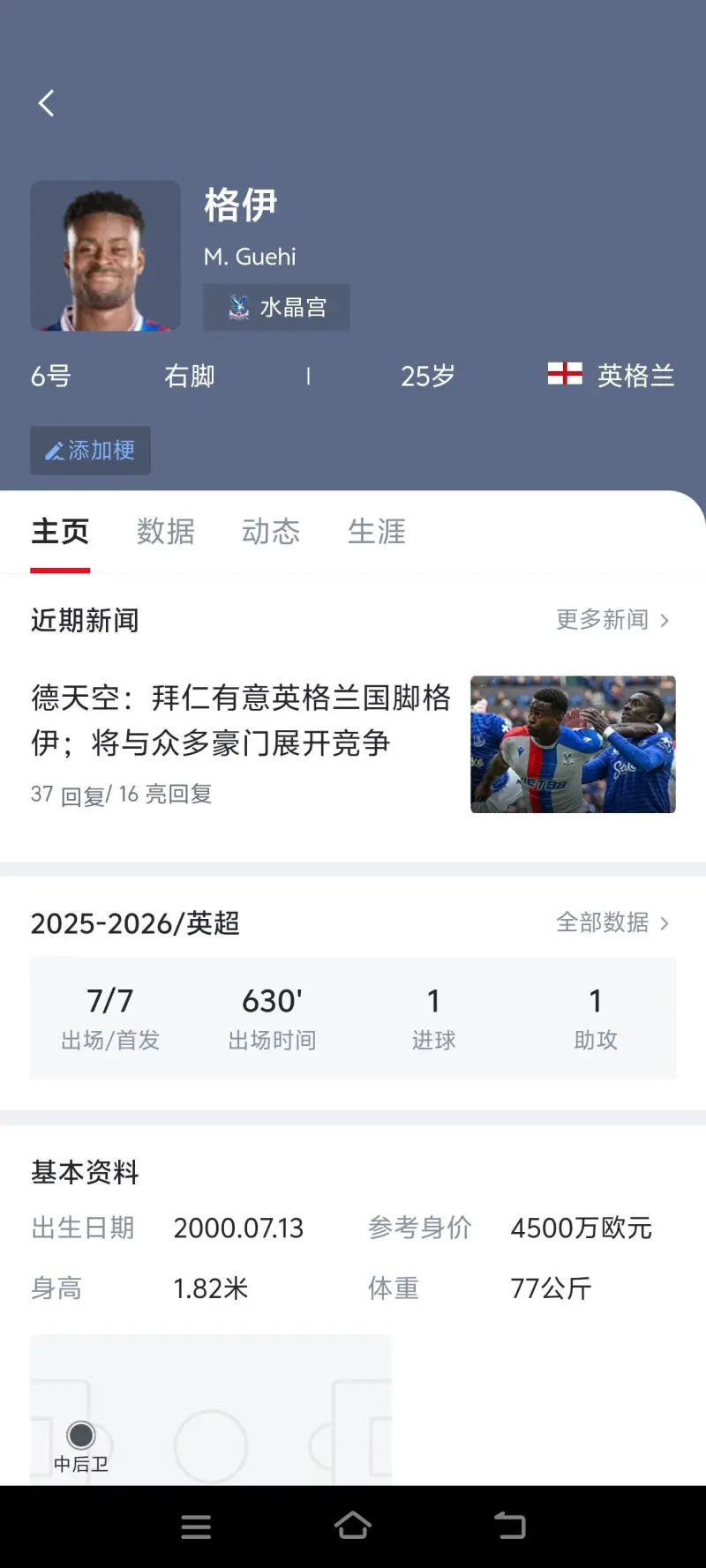View 全部数据 for the season

click(612, 922)
